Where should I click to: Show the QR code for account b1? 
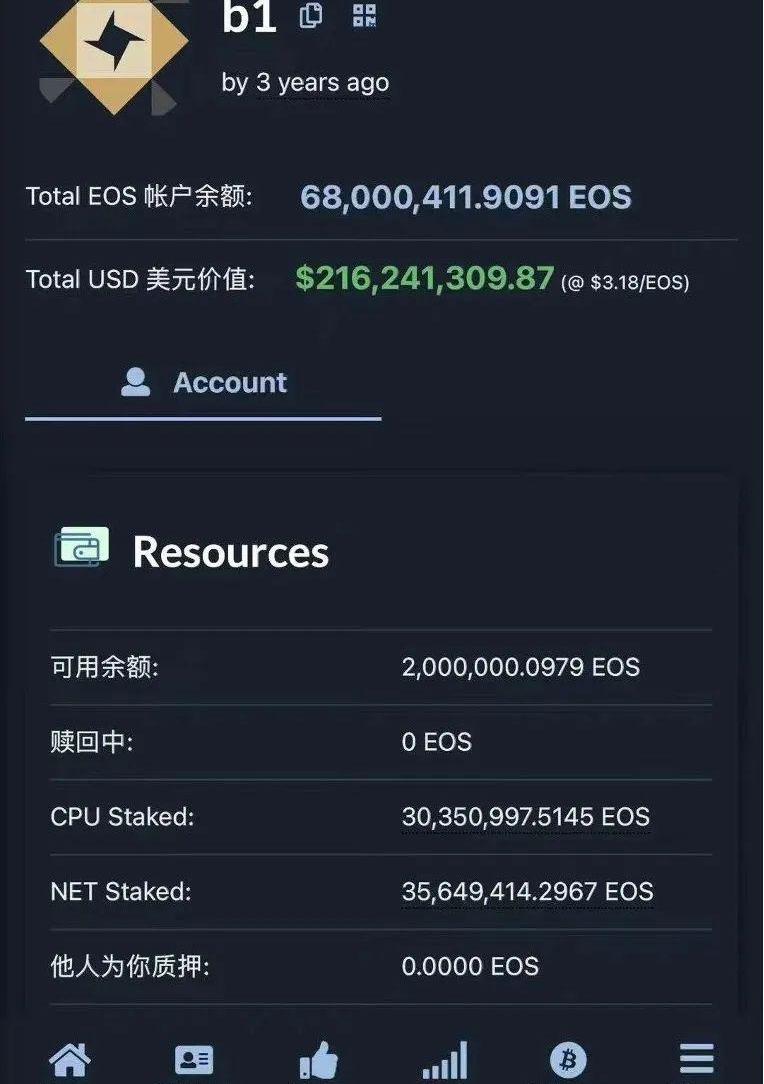[x=364, y=15]
